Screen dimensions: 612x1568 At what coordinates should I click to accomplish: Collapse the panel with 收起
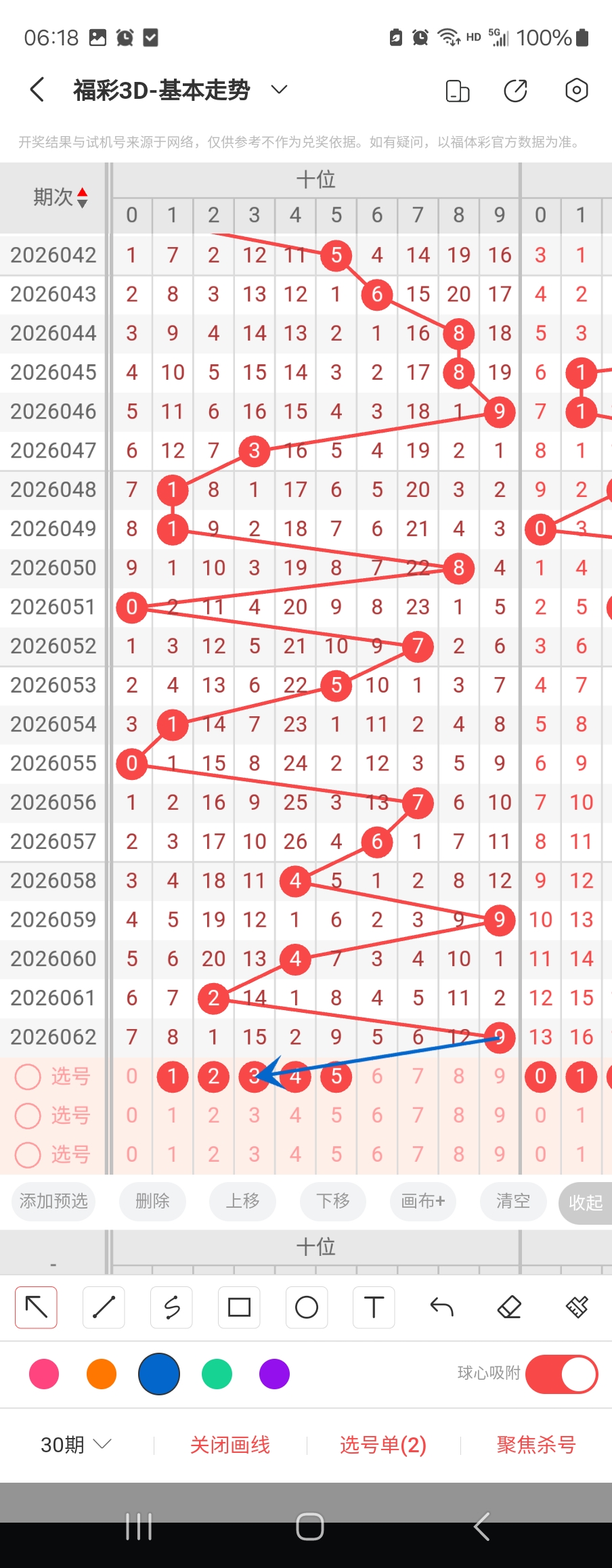585,1202
